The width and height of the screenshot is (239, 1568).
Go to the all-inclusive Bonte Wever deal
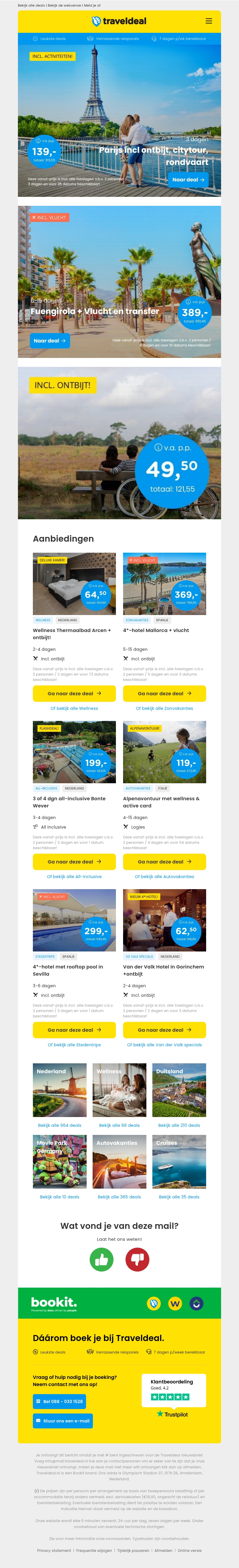pos(74,862)
